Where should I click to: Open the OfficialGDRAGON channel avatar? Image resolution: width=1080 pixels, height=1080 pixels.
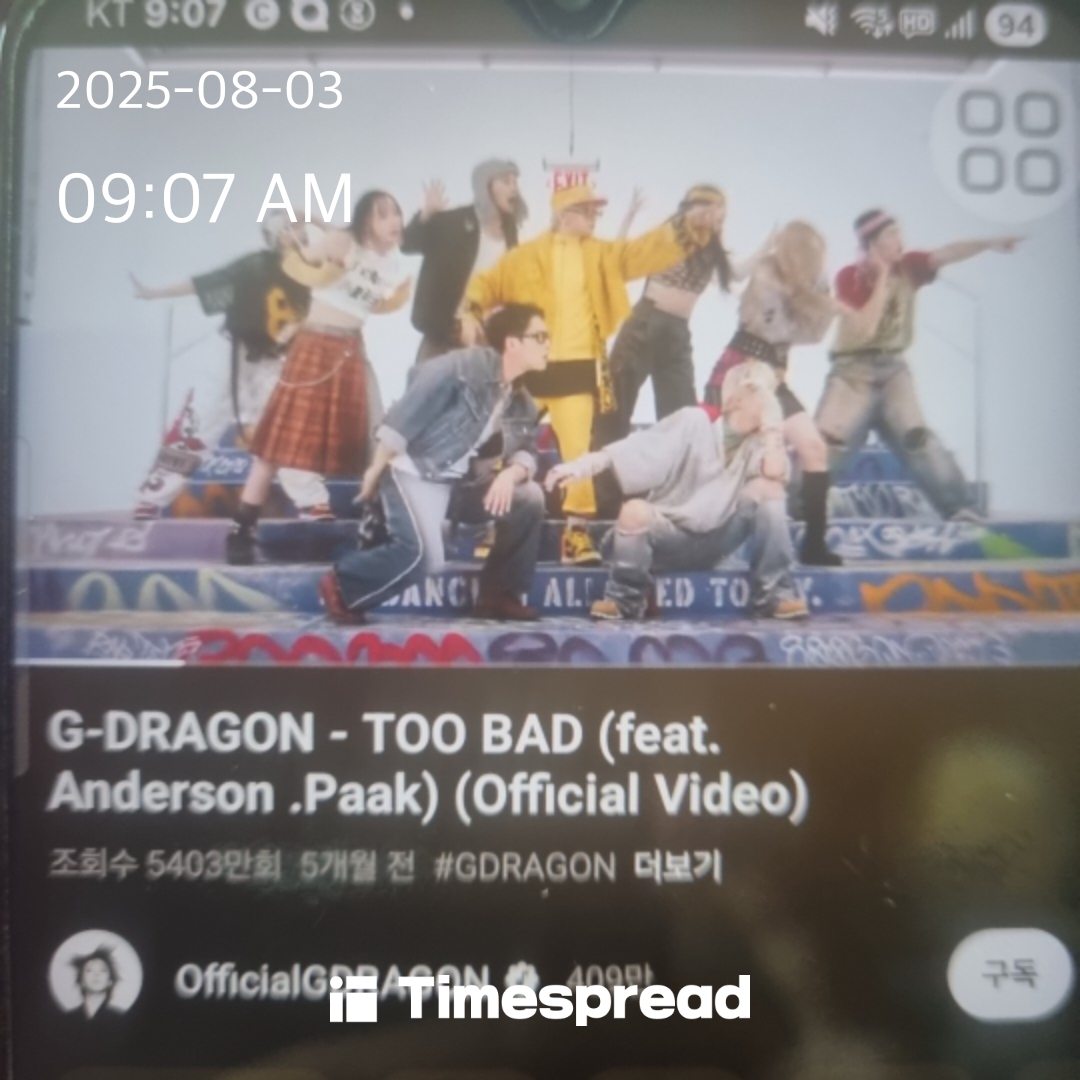96,975
